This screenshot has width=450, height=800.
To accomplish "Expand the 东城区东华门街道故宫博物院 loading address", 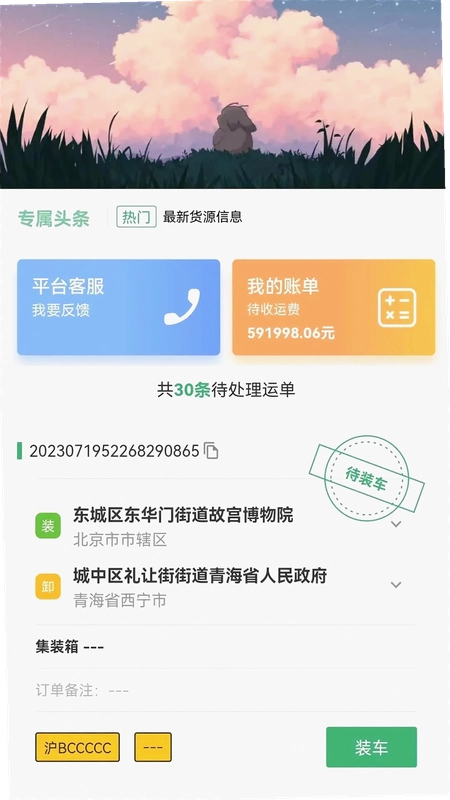I will pyautogui.click(x=396, y=524).
